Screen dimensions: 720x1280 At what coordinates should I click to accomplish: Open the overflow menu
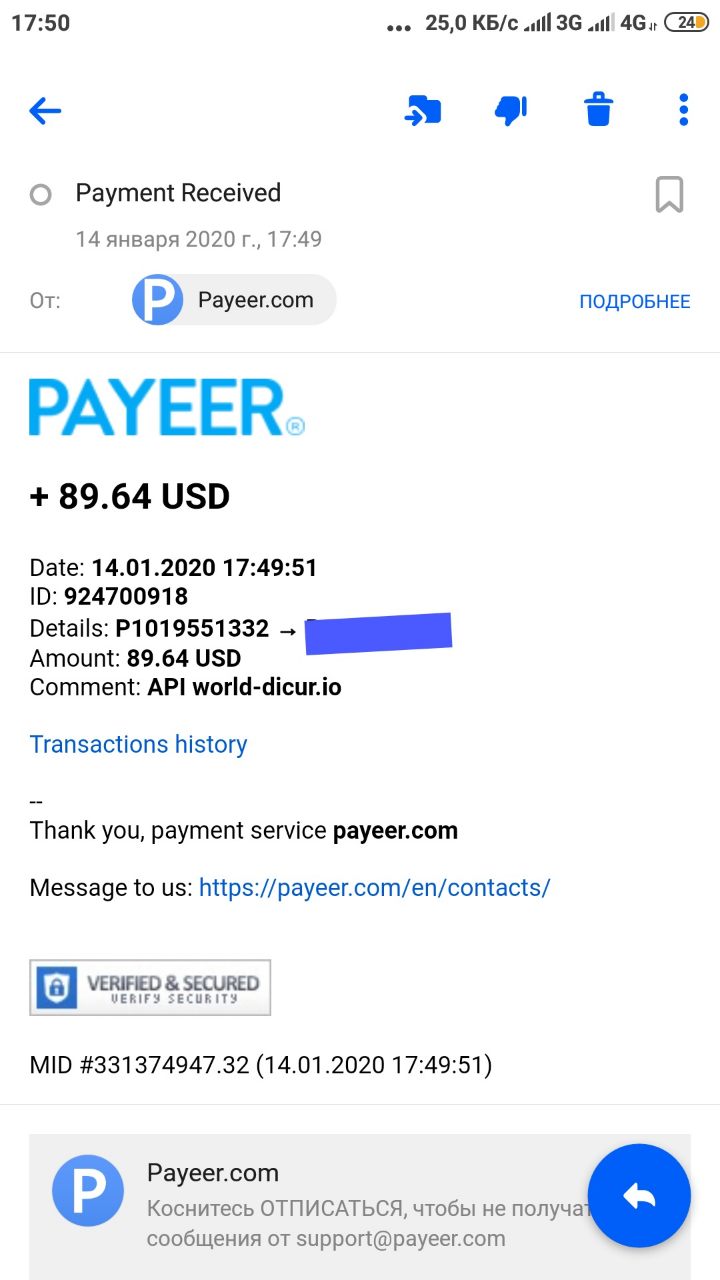[x=684, y=110]
